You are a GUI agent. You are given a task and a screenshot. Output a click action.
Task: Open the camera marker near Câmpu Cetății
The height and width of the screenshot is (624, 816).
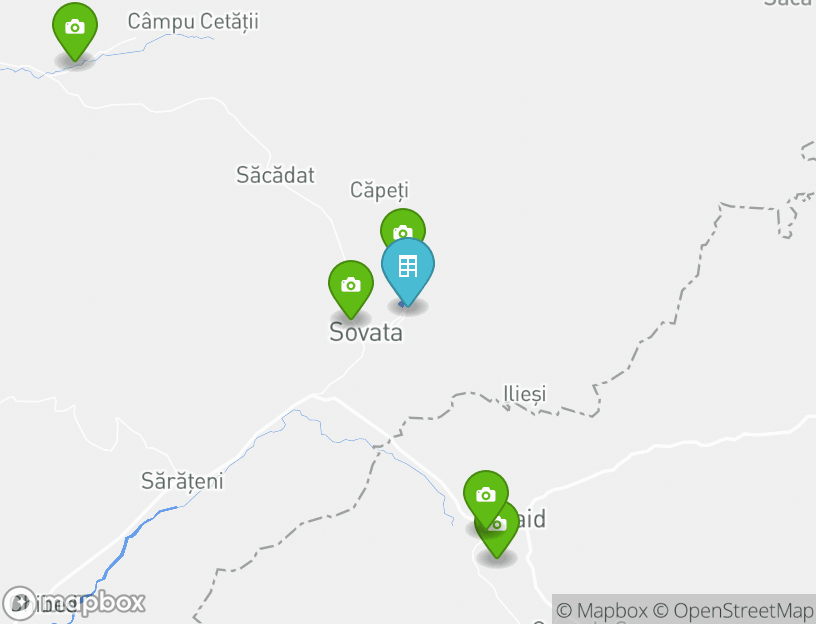click(x=75, y=27)
